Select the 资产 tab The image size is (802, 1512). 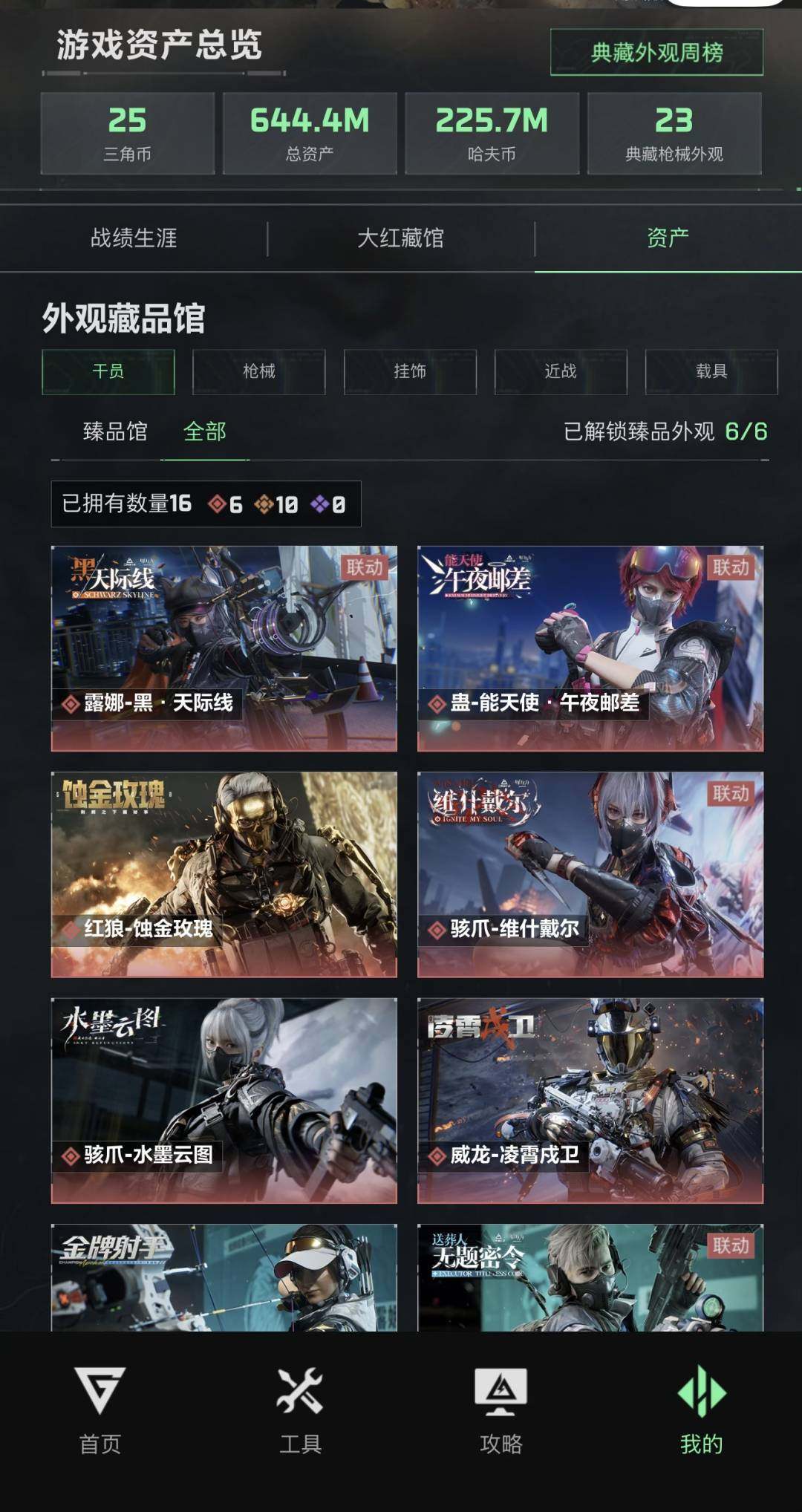(x=668, y=237)
